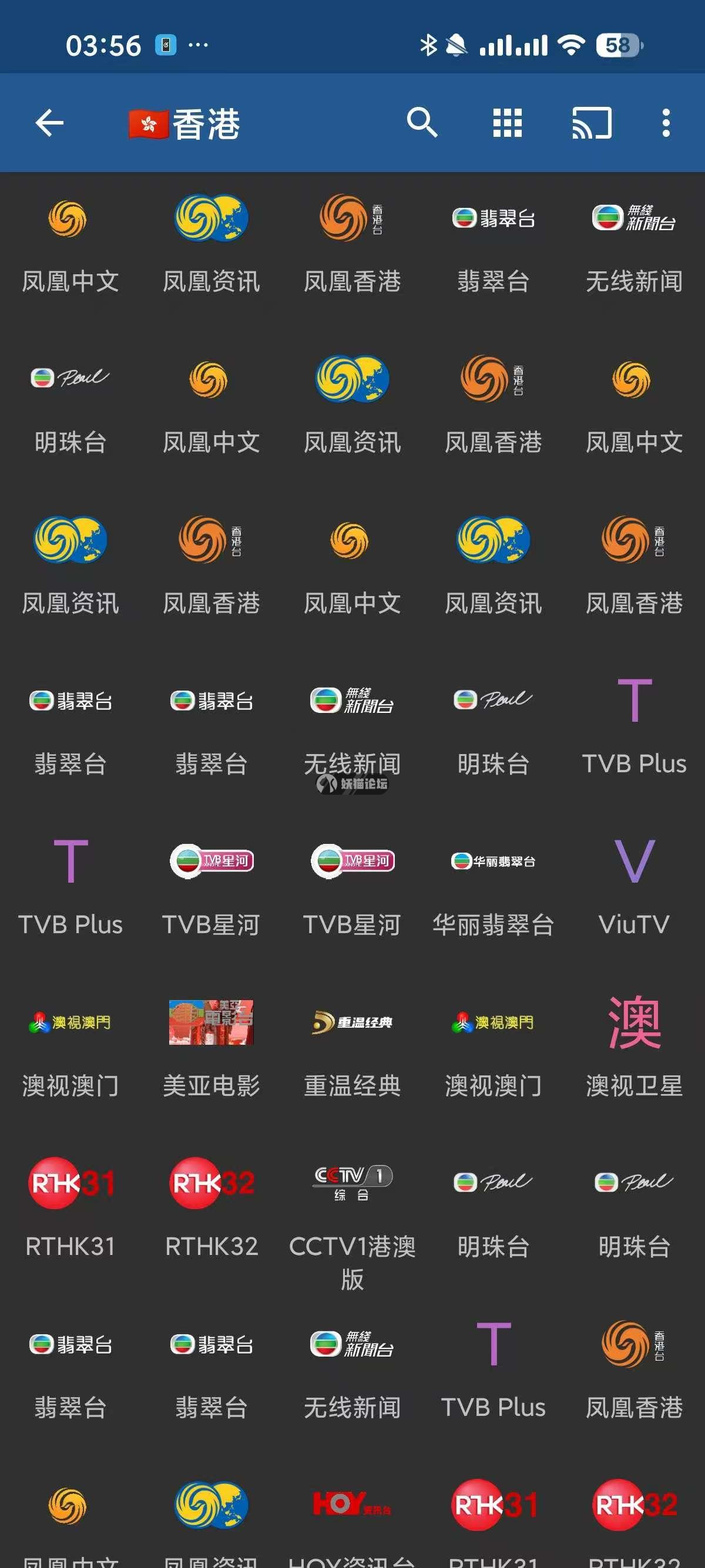Cast to a device

(x=591, y=123)
